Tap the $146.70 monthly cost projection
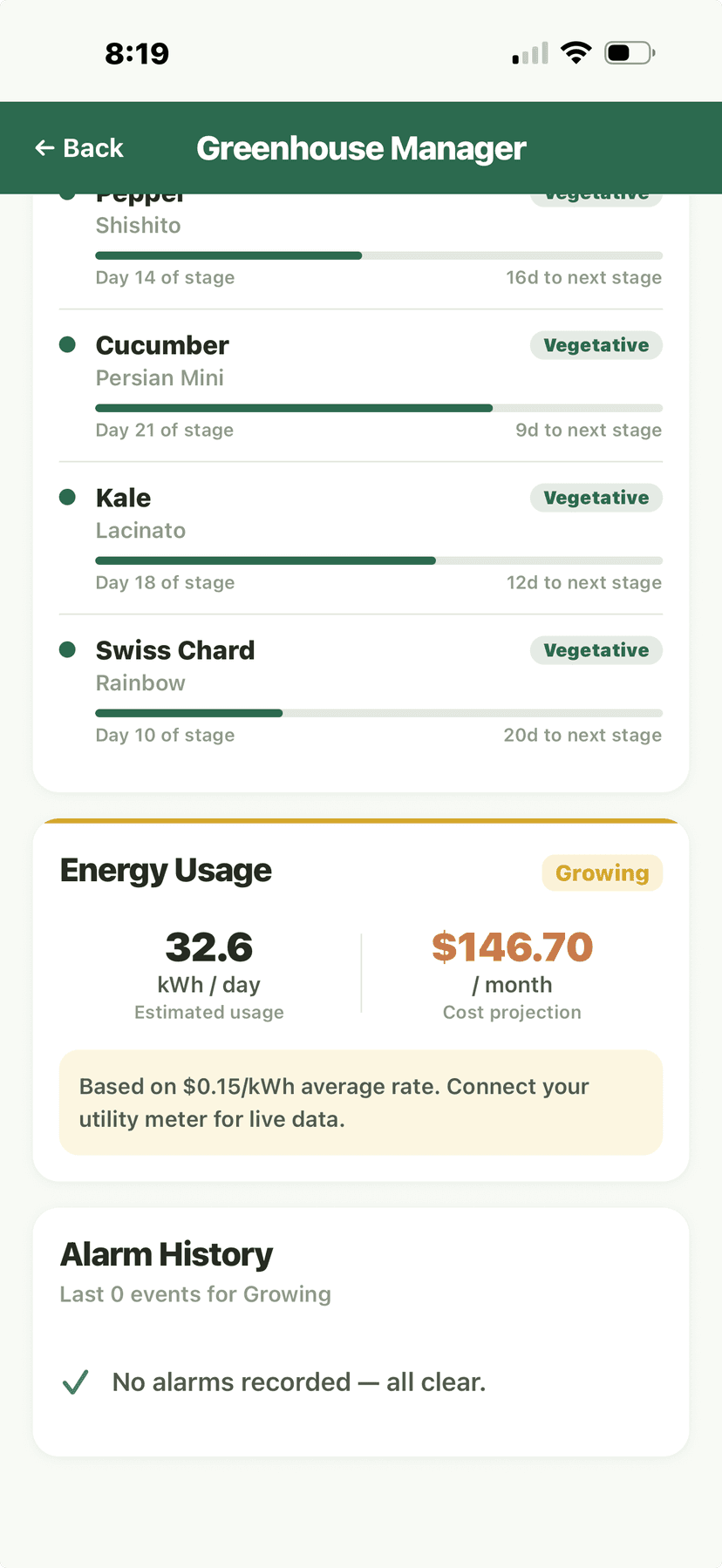Image resolution: width=722 pixels, height=1568 pixels. coord(512,947)
